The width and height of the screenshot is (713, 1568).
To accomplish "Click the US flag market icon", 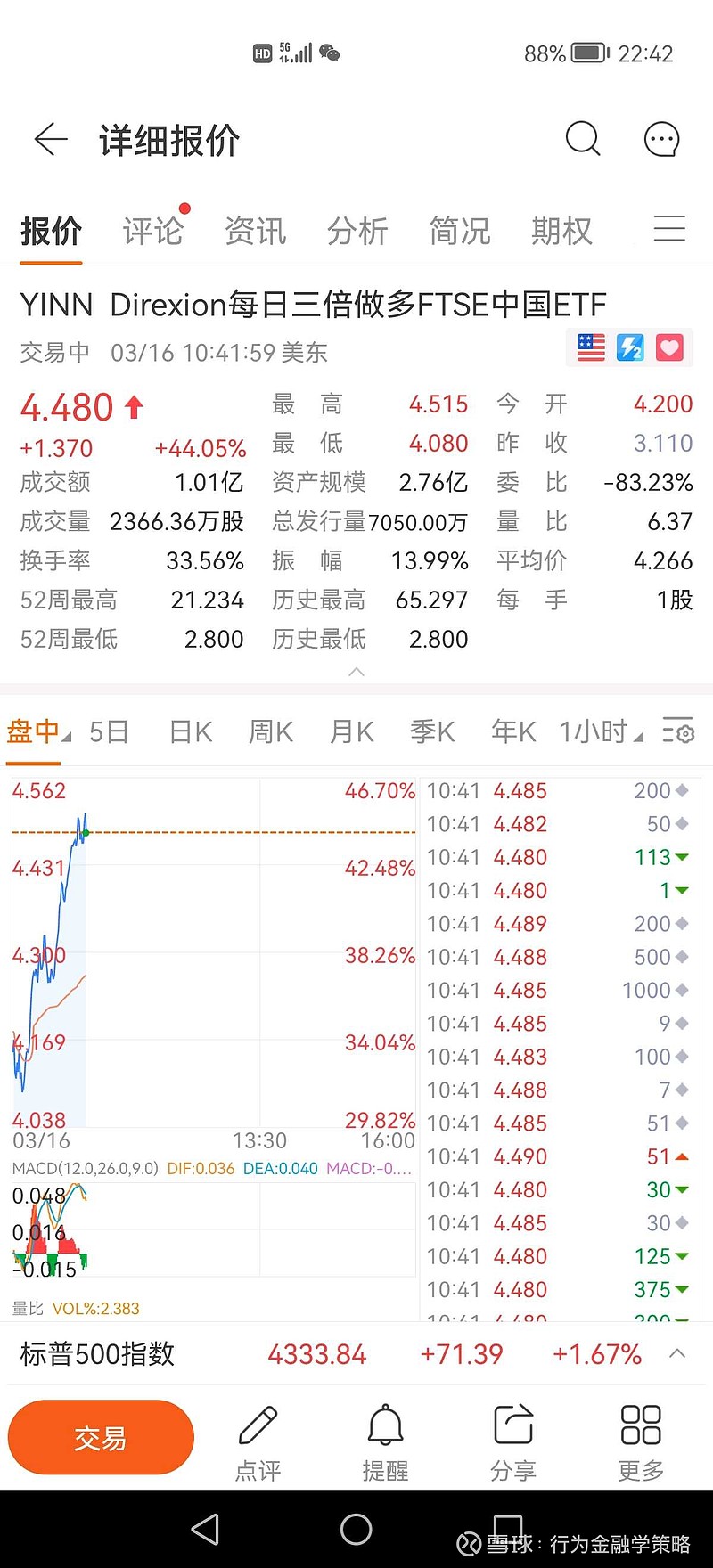I will coord(590,347).
